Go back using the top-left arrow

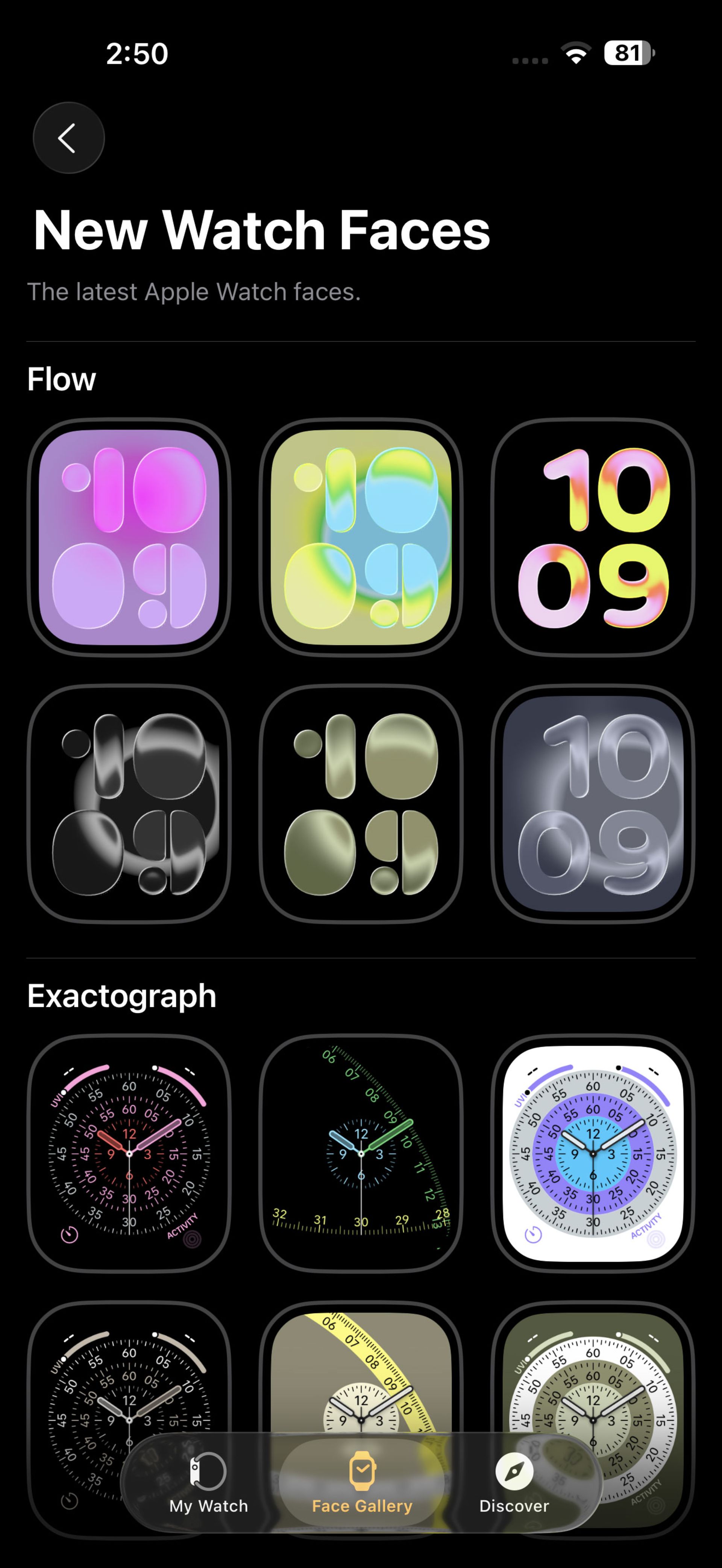point(68,138)
